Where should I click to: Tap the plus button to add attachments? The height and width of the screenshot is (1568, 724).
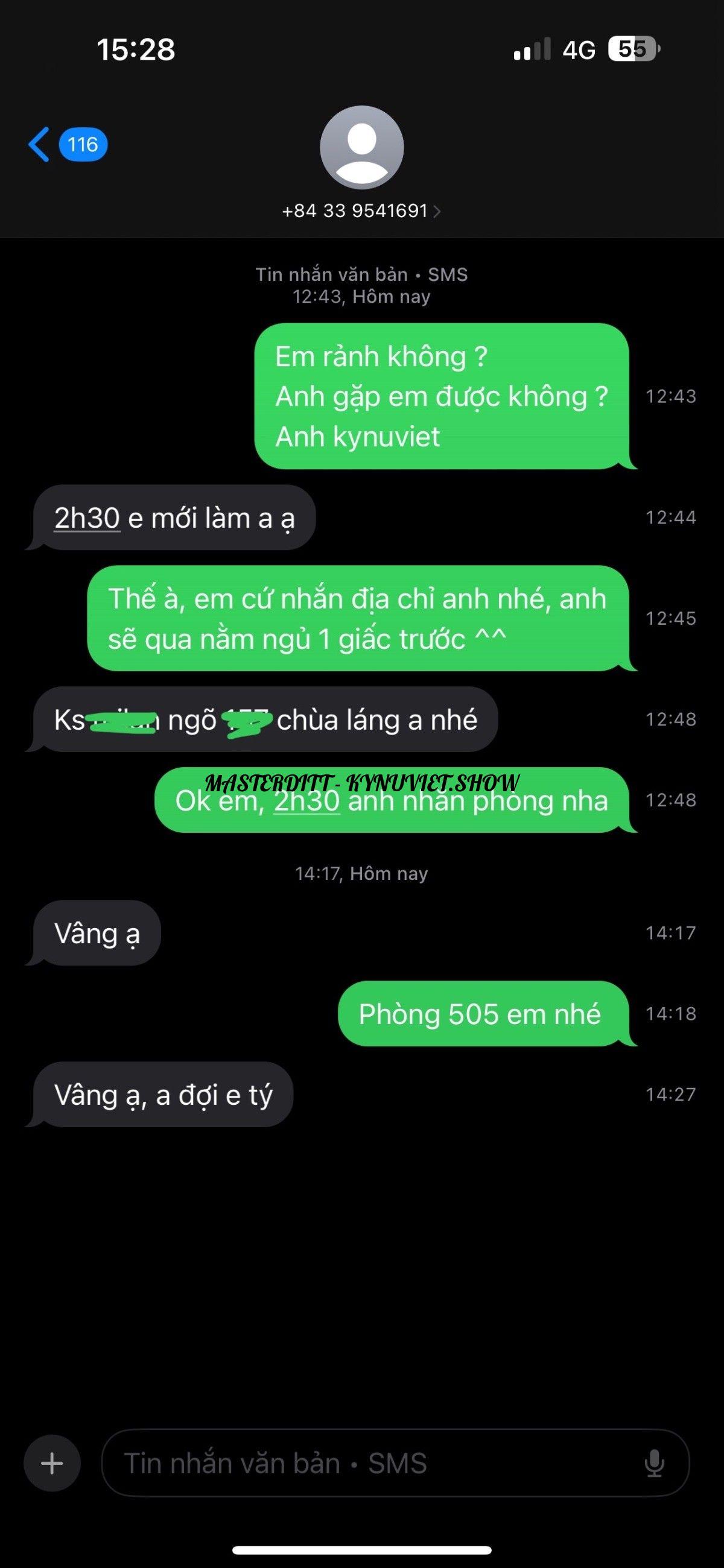[52, 1462]
